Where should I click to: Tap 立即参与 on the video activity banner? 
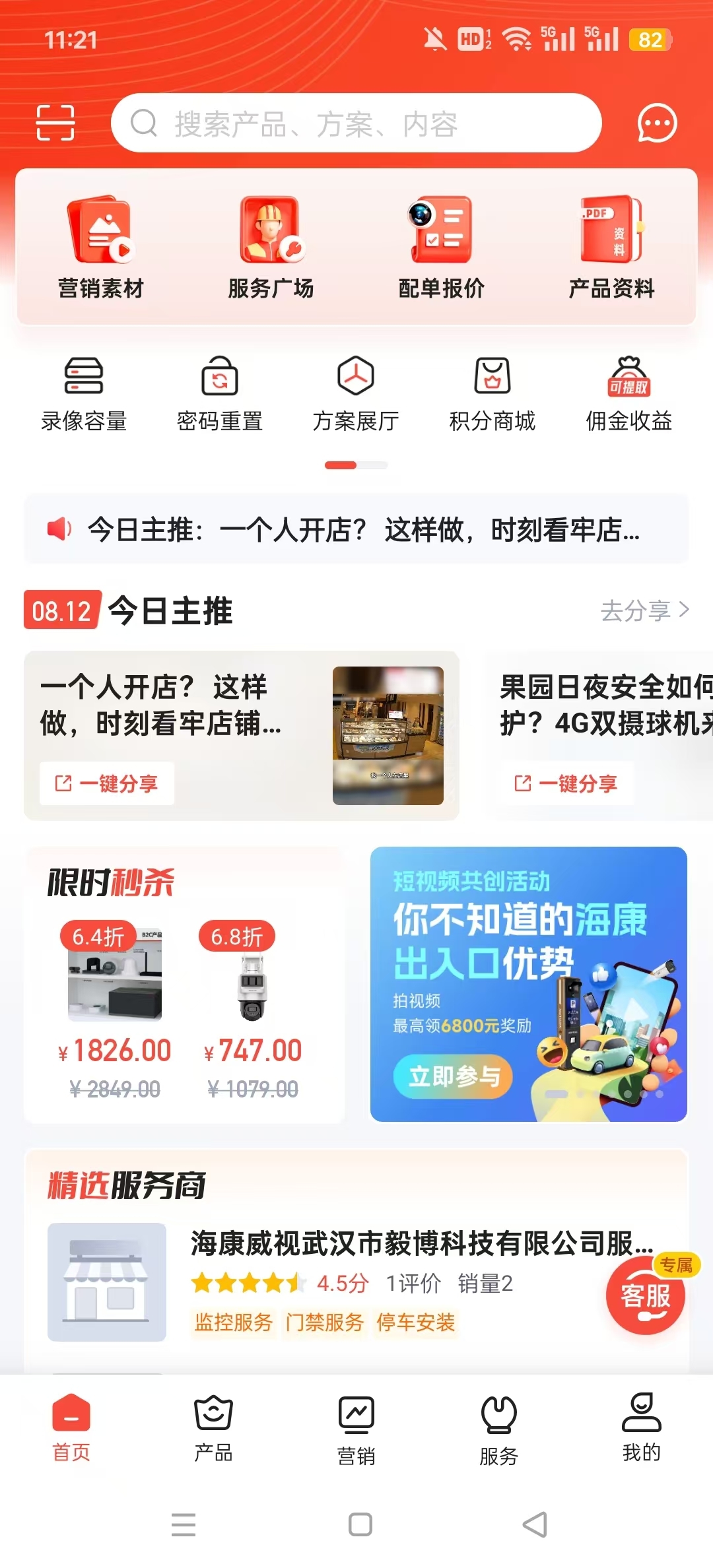pyautogui.click(x=454, y=1076)
